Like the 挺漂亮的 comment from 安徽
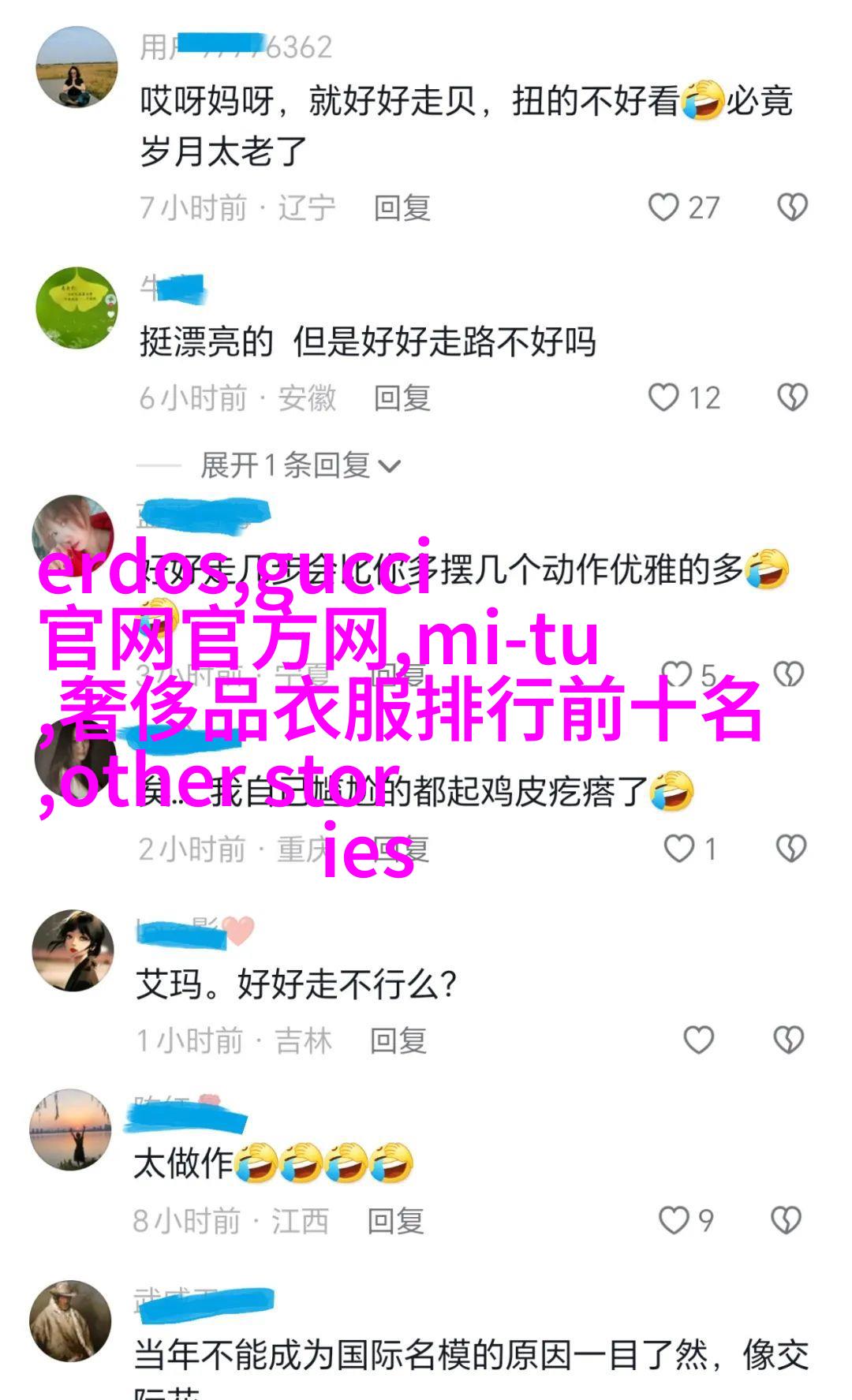Image resolution: width=852 pixels, height=1400 pixels. [x=663, y=398]
